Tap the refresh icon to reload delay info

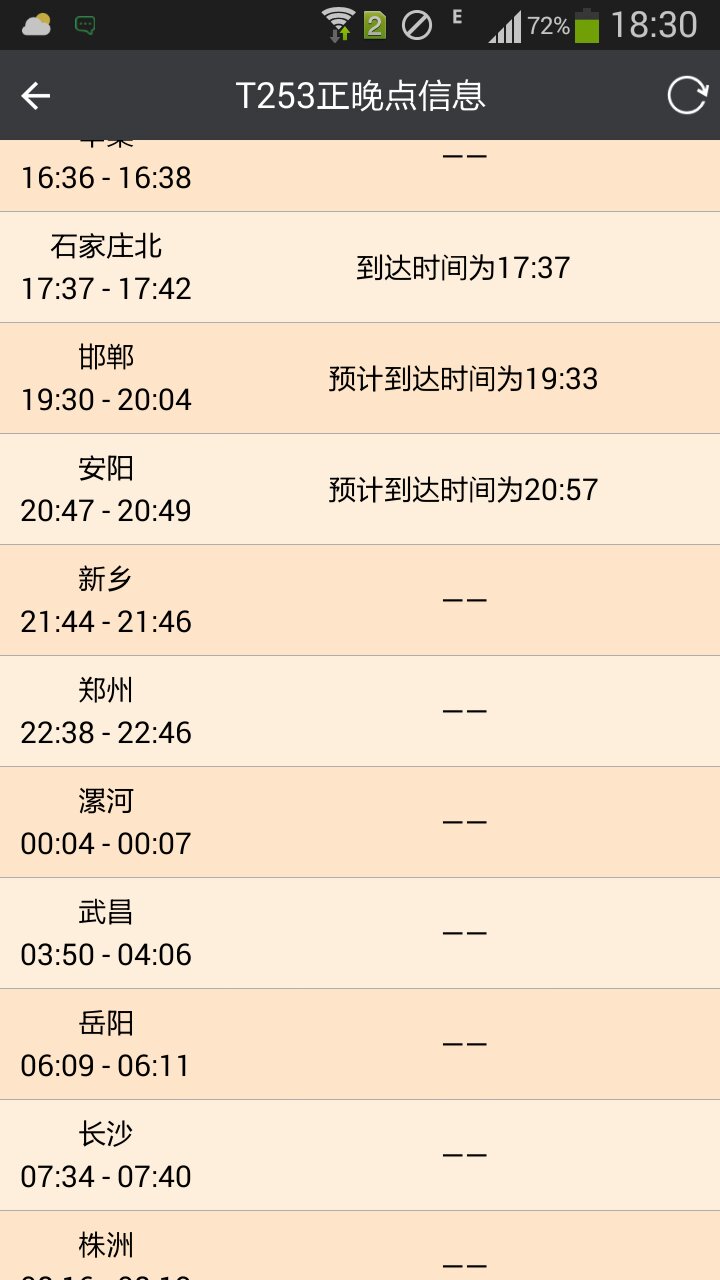[x=686, y=96]
